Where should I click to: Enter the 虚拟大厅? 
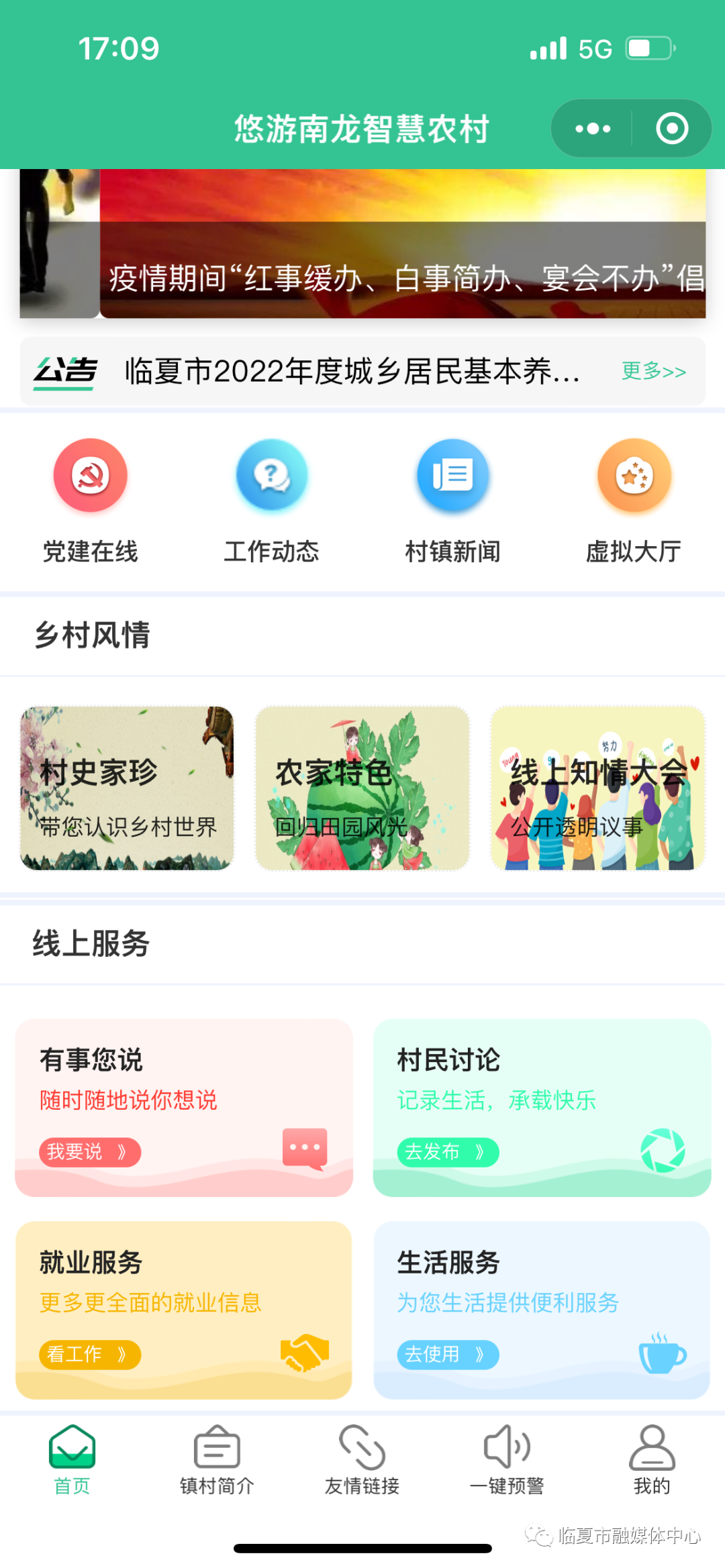(x=634, y=500)
